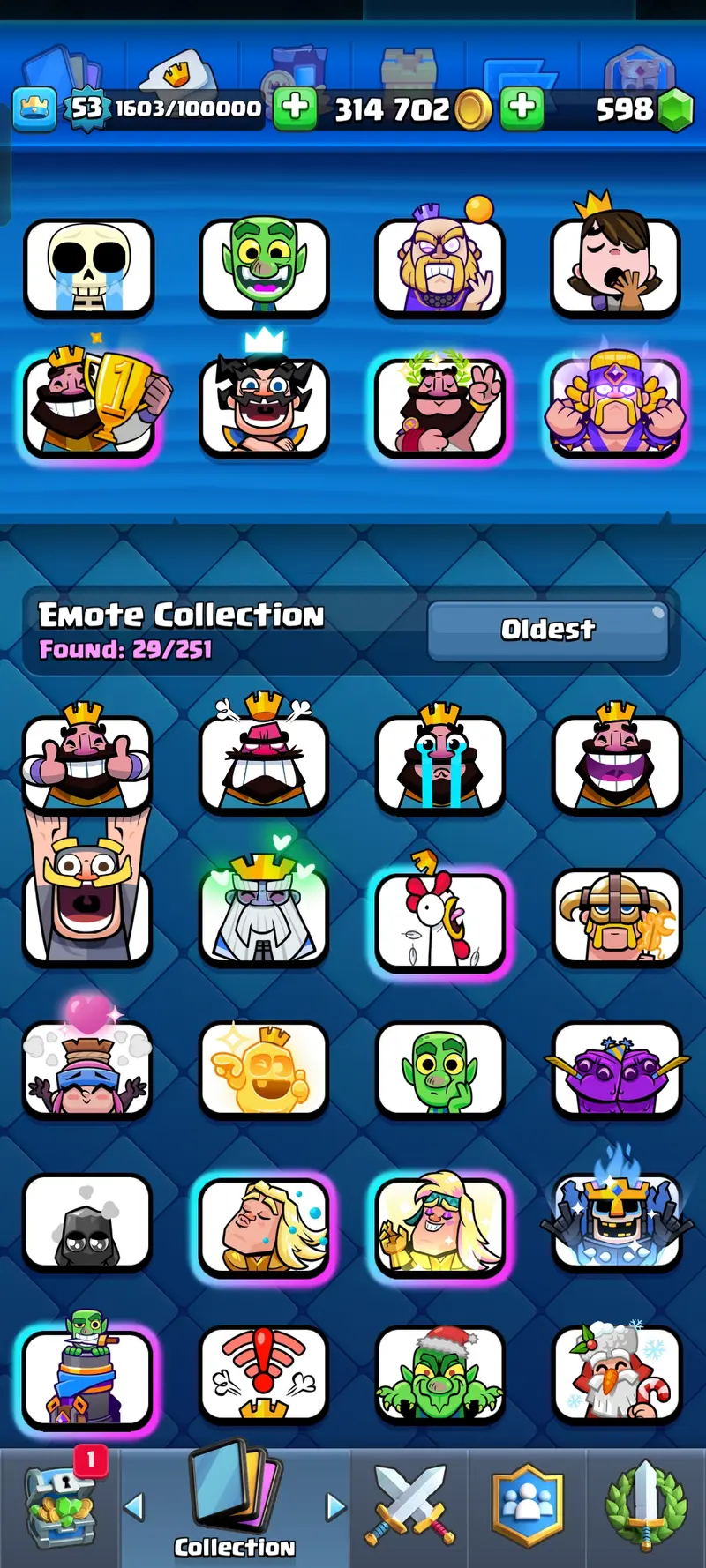The height and width of the screenshot is (1568, 706).
Task: Change sort order with the Oldest button
Action: point(547,630)
